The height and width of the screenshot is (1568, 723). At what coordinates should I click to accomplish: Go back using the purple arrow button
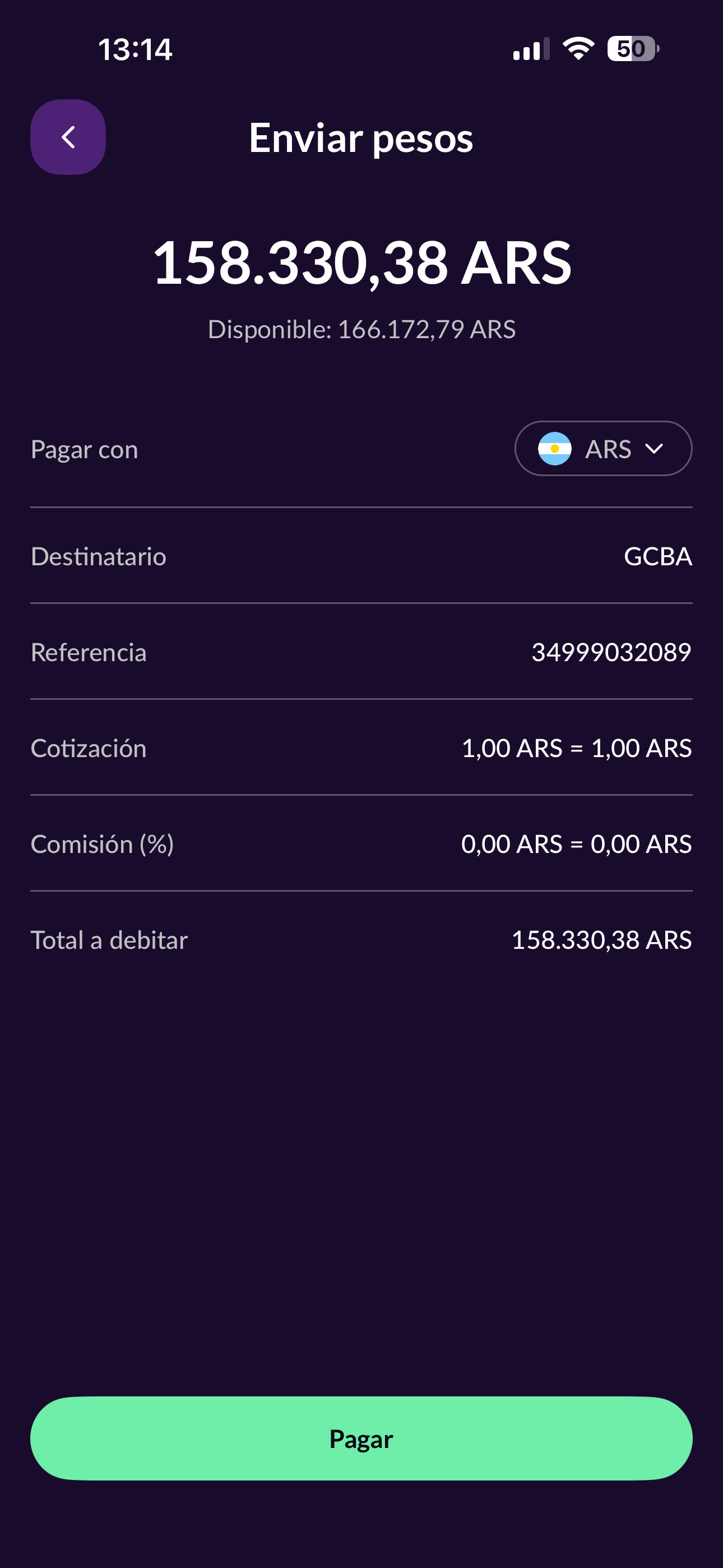(x=68, y=137)
